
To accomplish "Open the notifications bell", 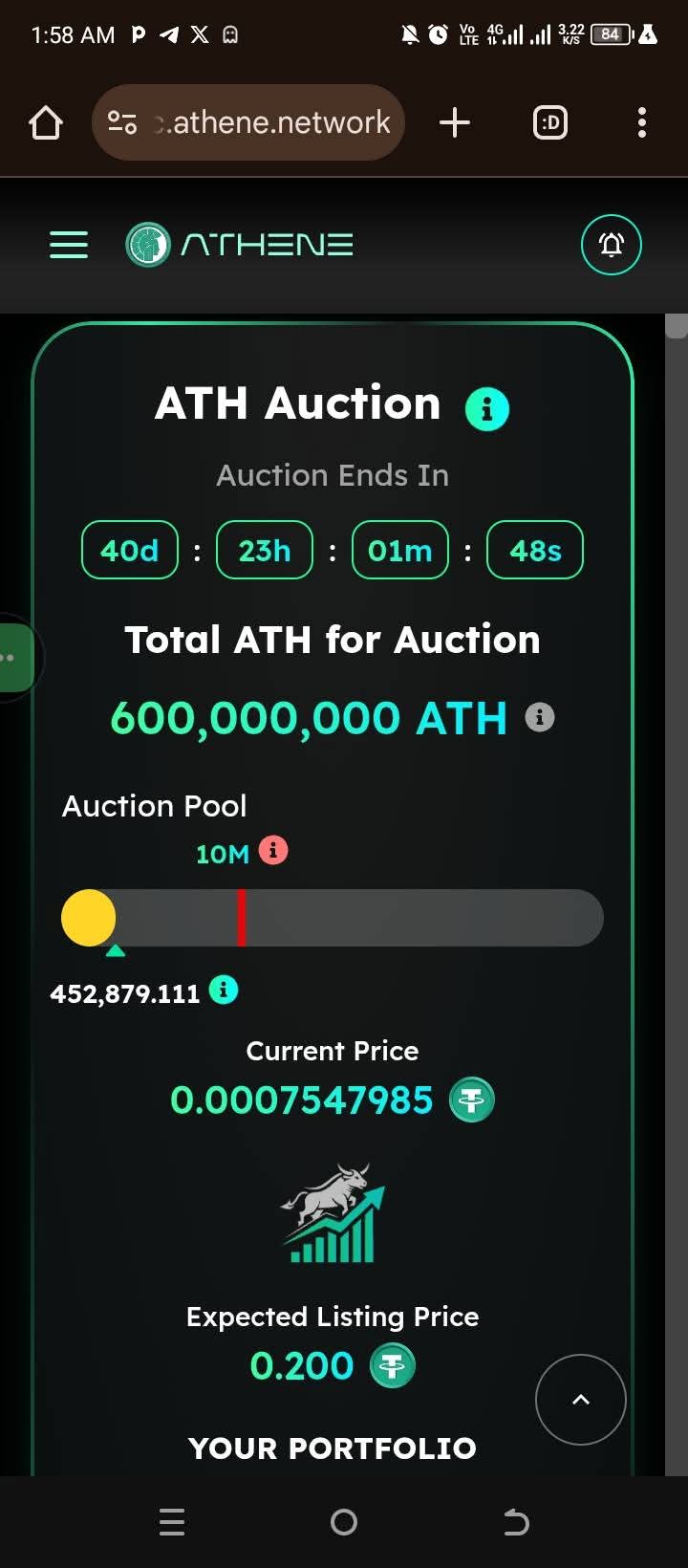I will coord(611,246).
